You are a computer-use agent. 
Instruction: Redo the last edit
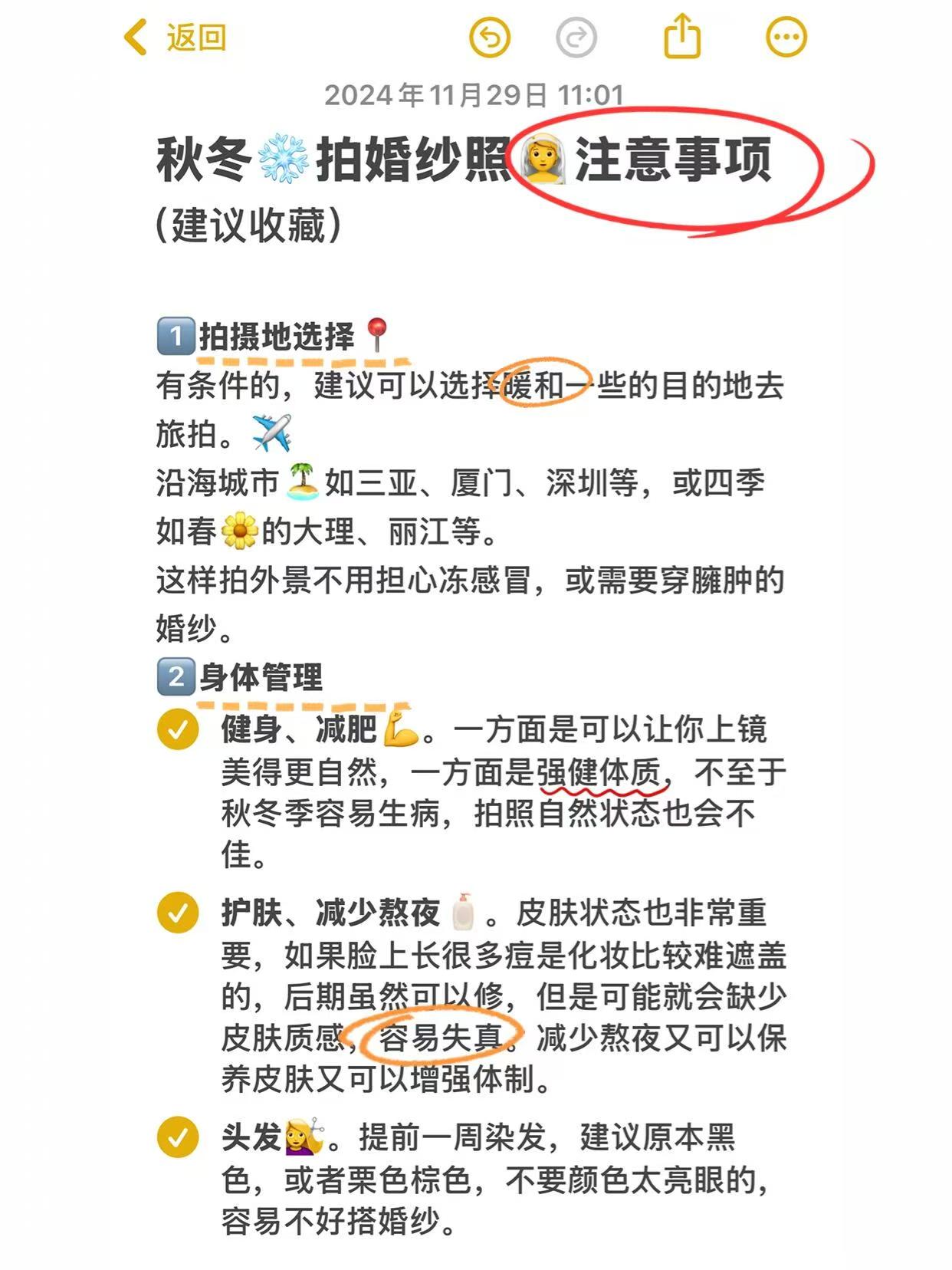coord(576,37)
